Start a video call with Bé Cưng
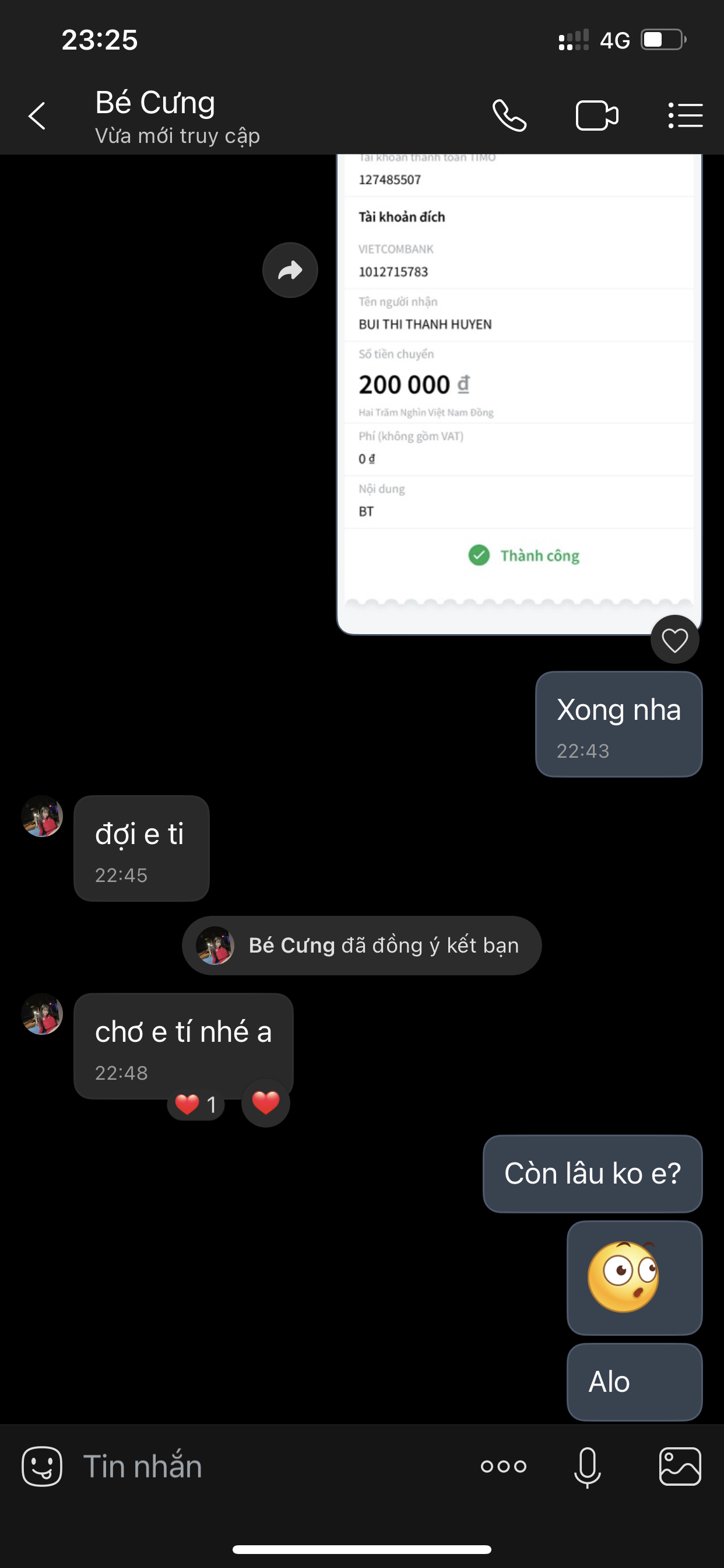This screenshot has height=1568, width=724. [597, 116]
